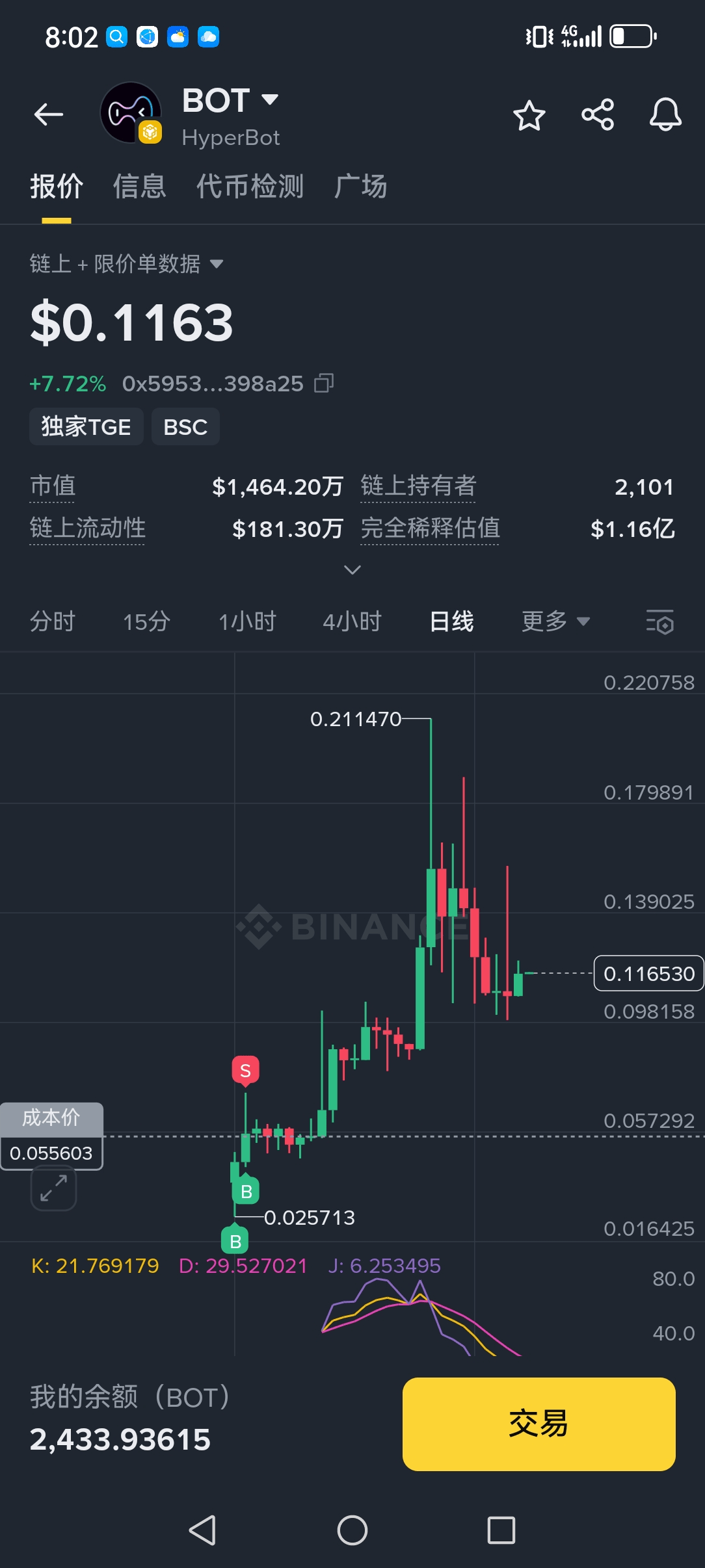Switch to the 信息 tab

click(x=140, y=187)
